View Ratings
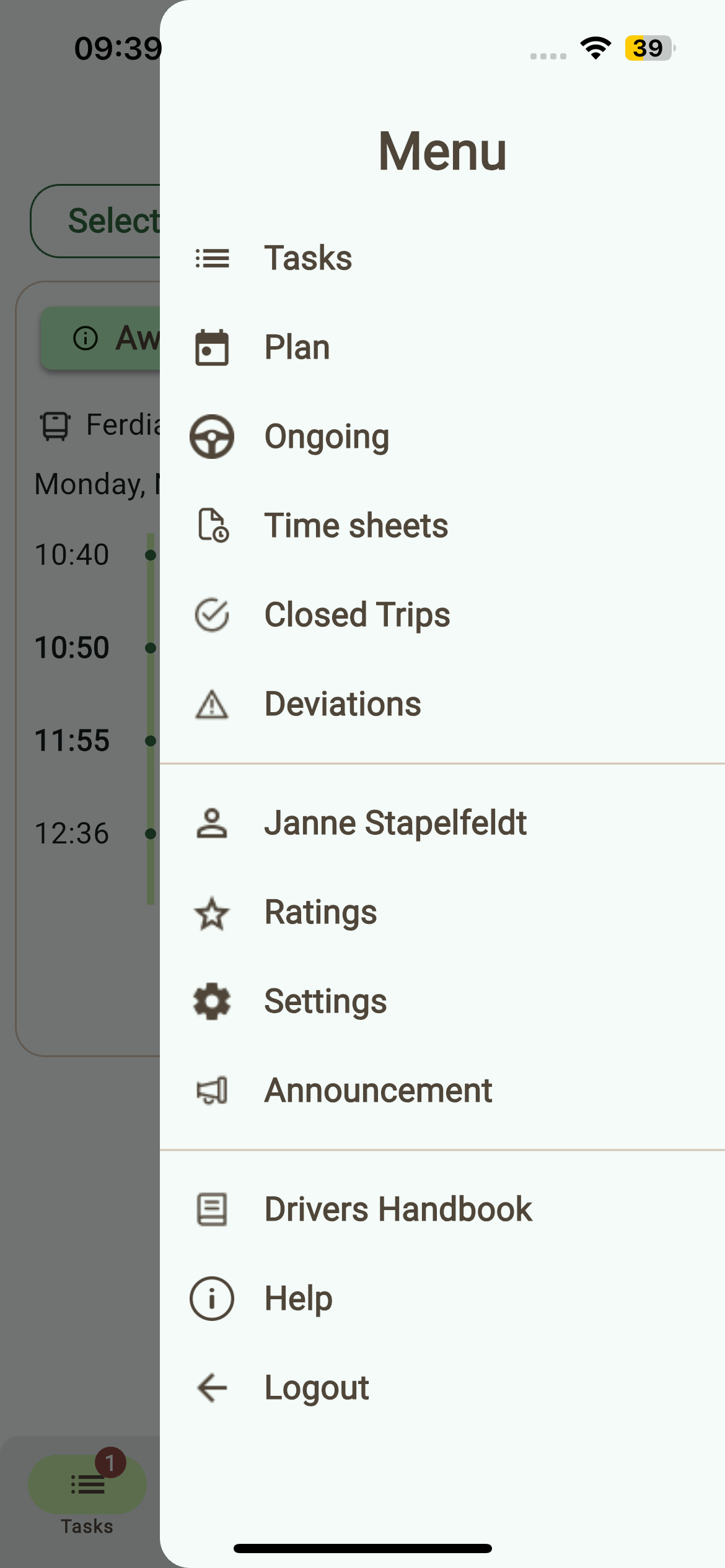This screenshot has width=725, height=1568. click(x=320, y=912)
